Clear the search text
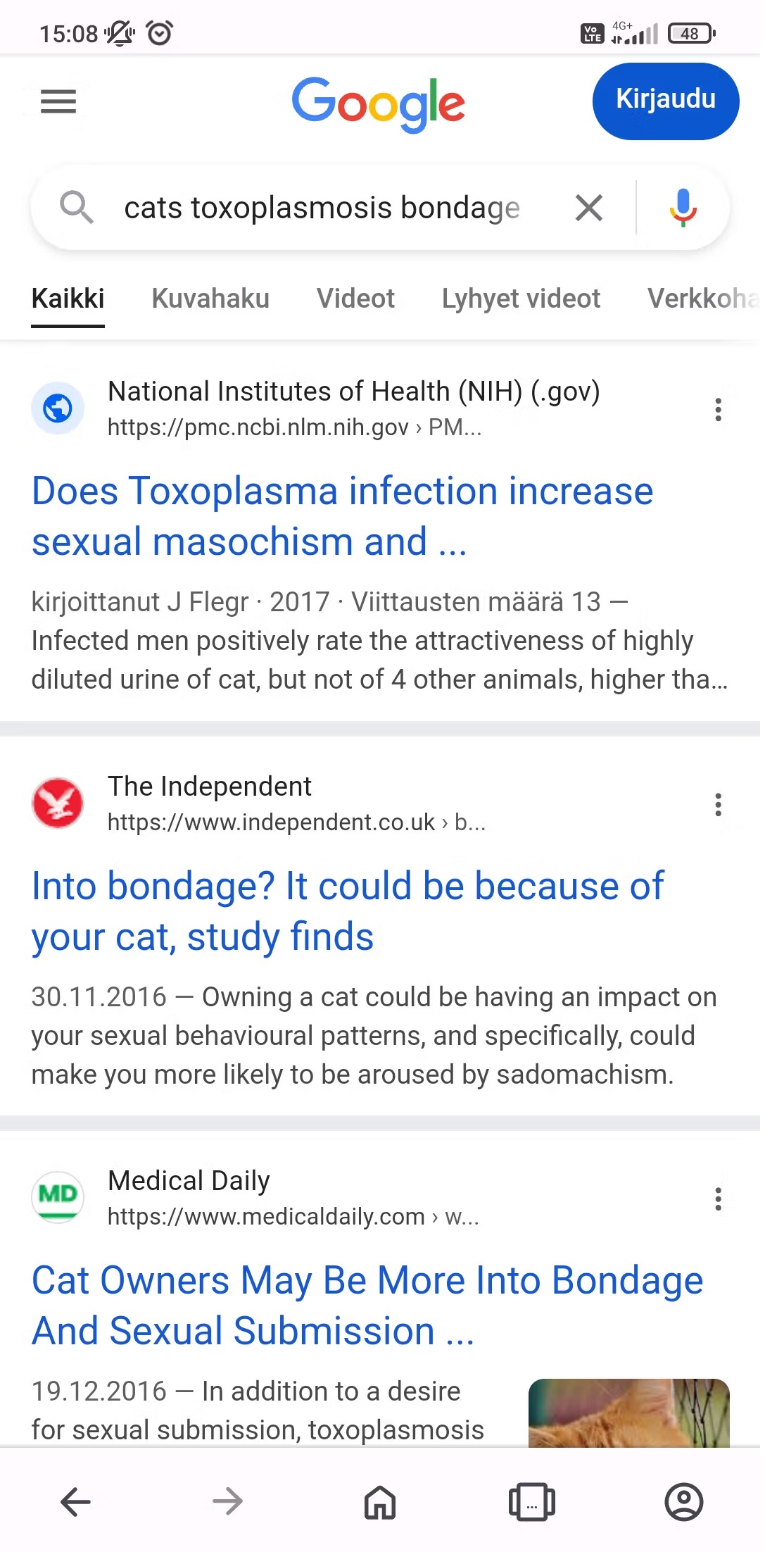Viewport: 784px width, 1552px height. tap(588, 208)
